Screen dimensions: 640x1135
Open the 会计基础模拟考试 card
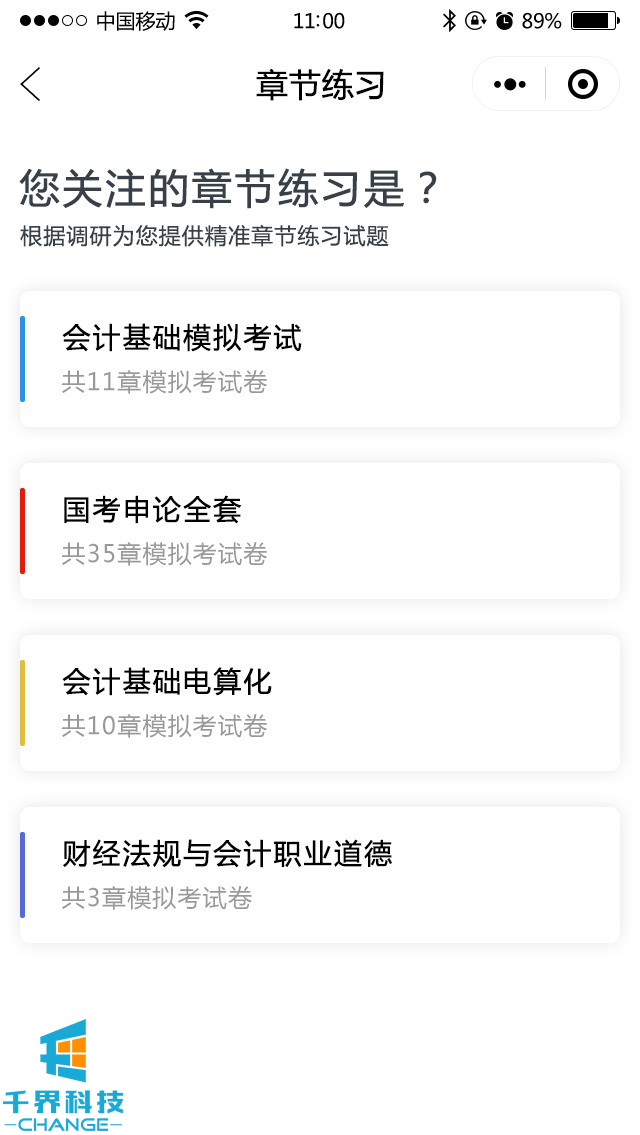[320, 359]
